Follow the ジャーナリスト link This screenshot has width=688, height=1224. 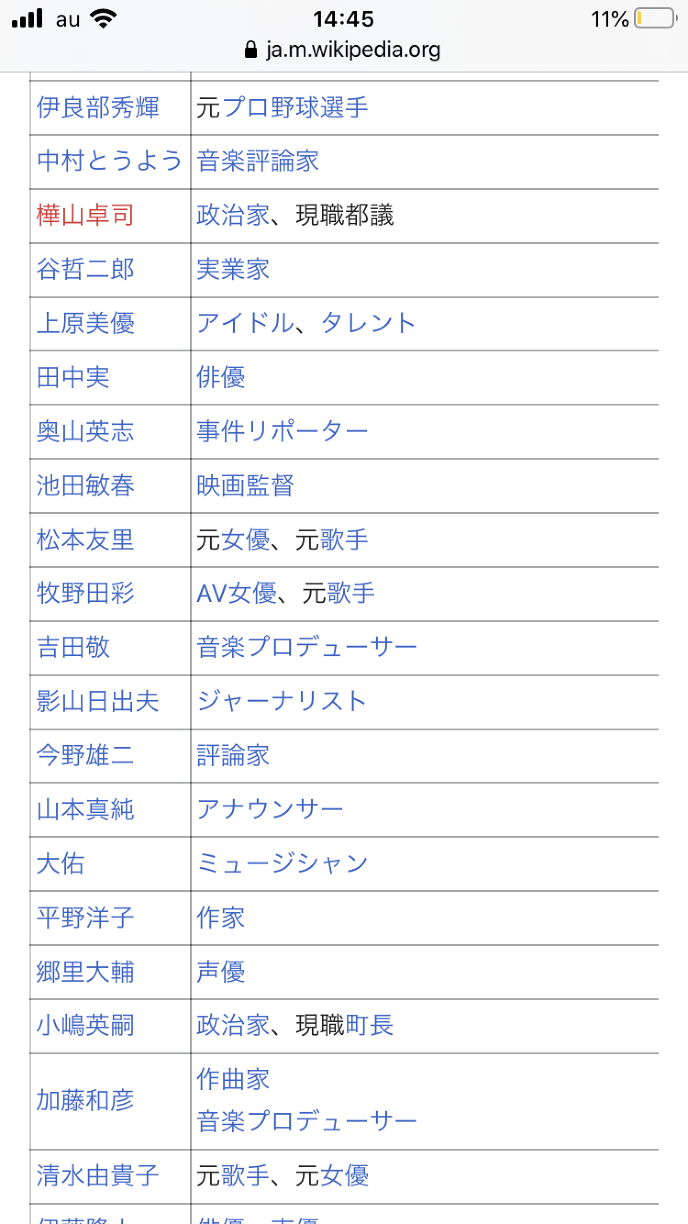pyautogui.click(x=282, y=701)
